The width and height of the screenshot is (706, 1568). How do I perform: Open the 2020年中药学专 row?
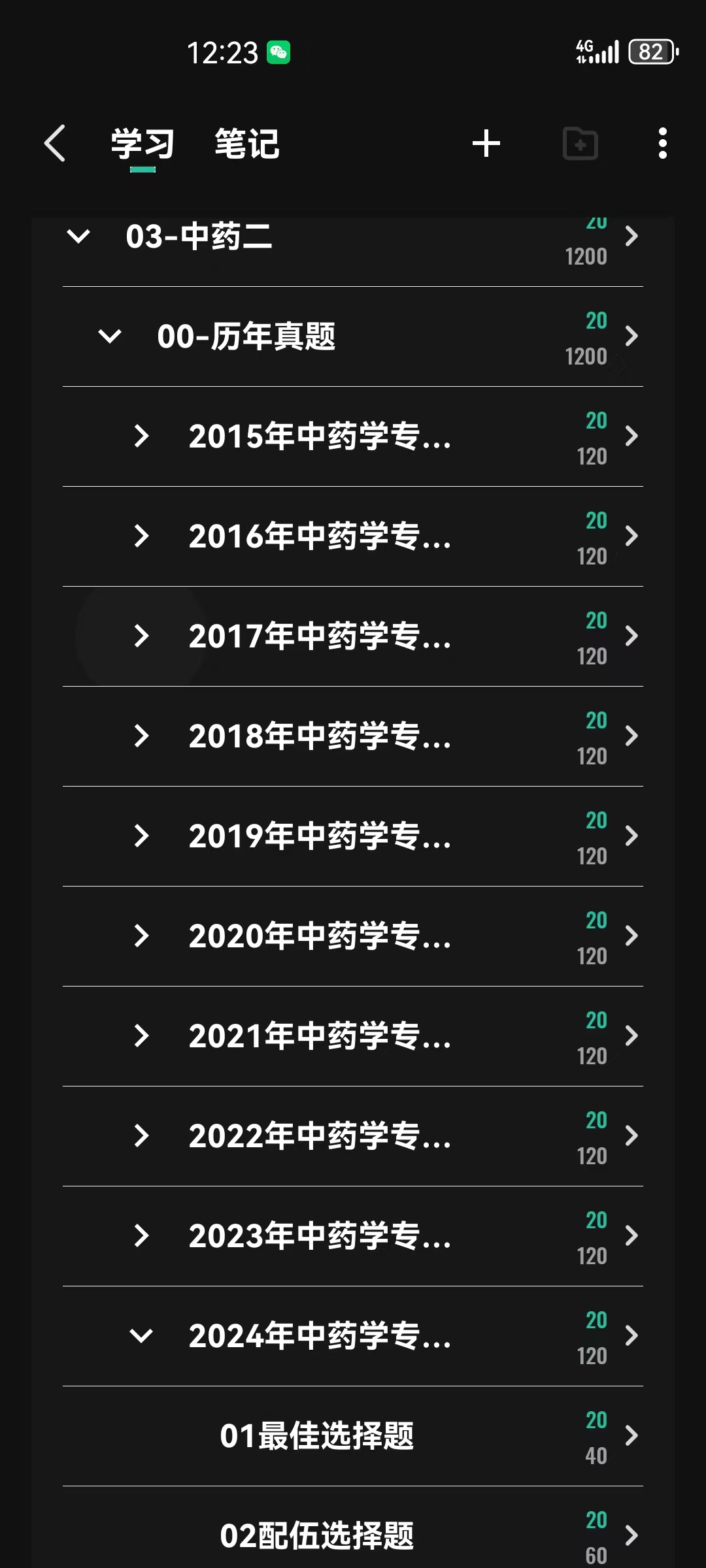point(353,936)
